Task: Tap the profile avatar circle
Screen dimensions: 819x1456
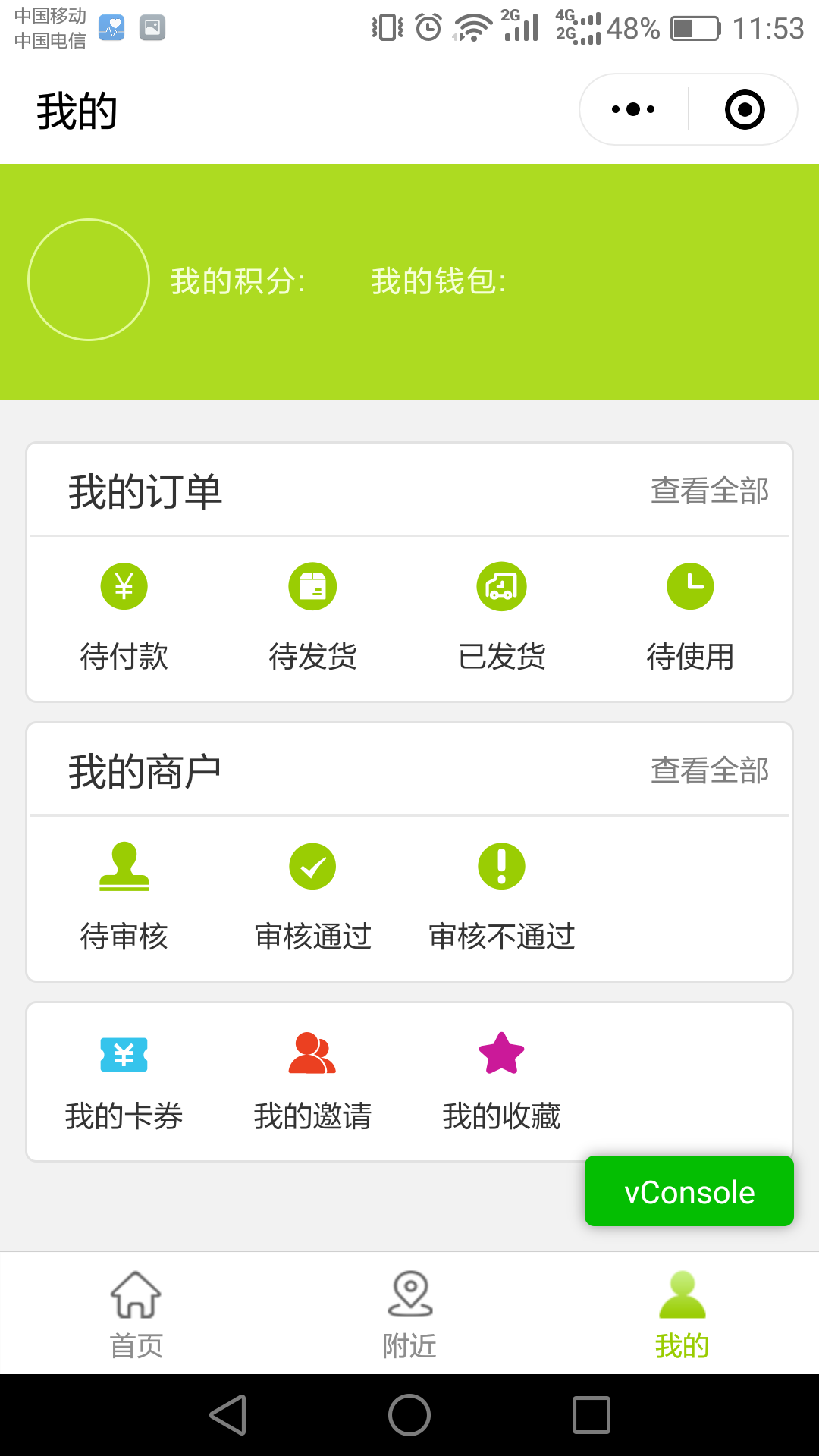Action: pos(89,280)
